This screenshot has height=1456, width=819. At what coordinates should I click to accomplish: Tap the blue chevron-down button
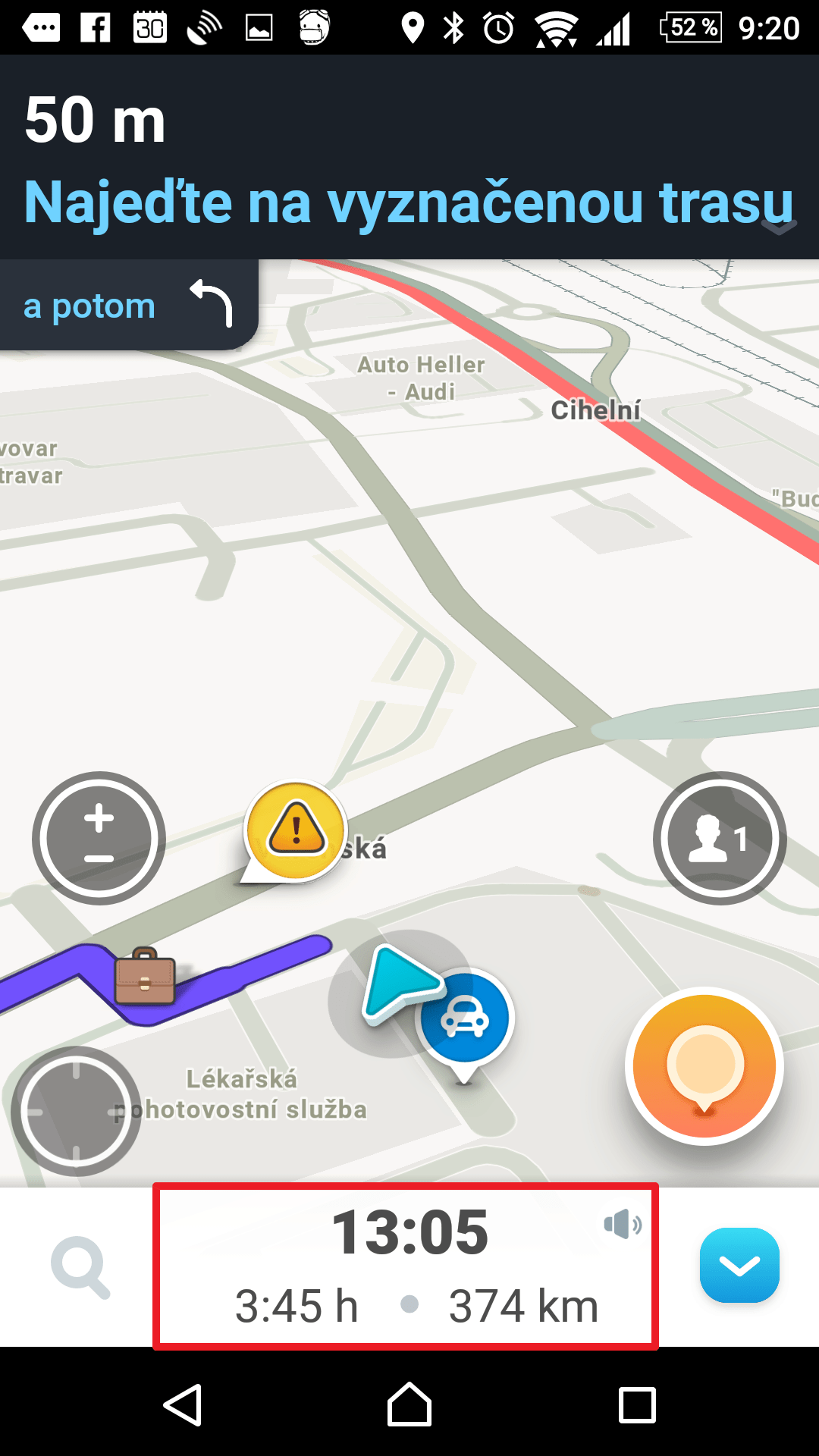tap(739, 1265)
